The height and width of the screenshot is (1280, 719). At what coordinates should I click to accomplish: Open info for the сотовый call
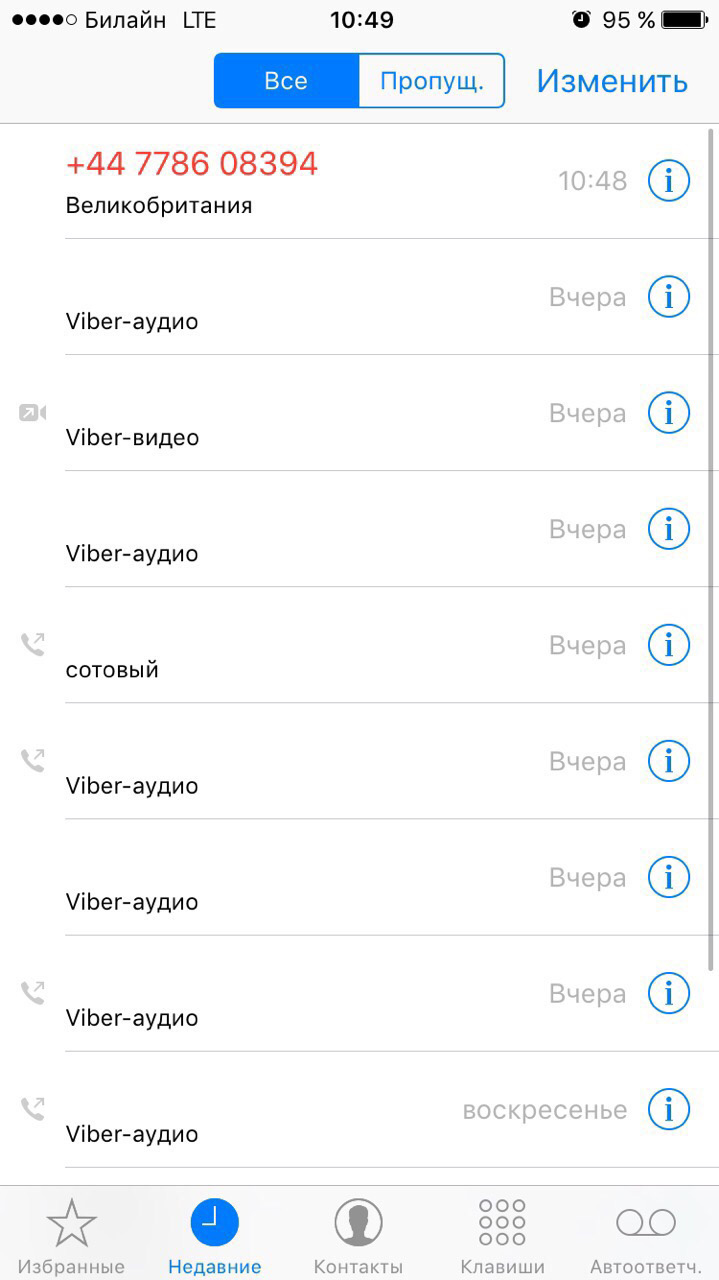[669, 645]
